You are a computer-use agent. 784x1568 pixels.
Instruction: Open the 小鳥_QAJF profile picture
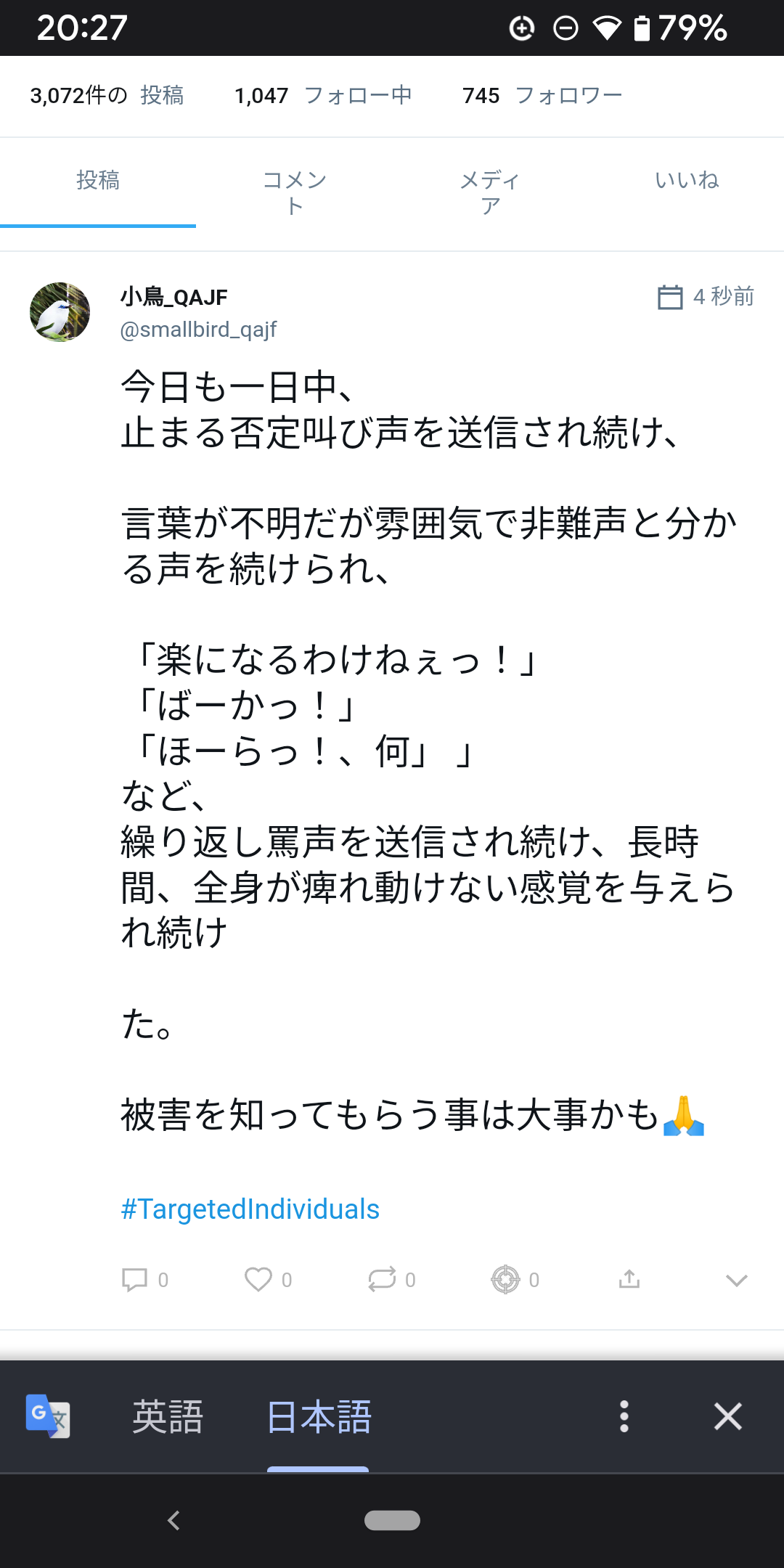pos(60,312)
